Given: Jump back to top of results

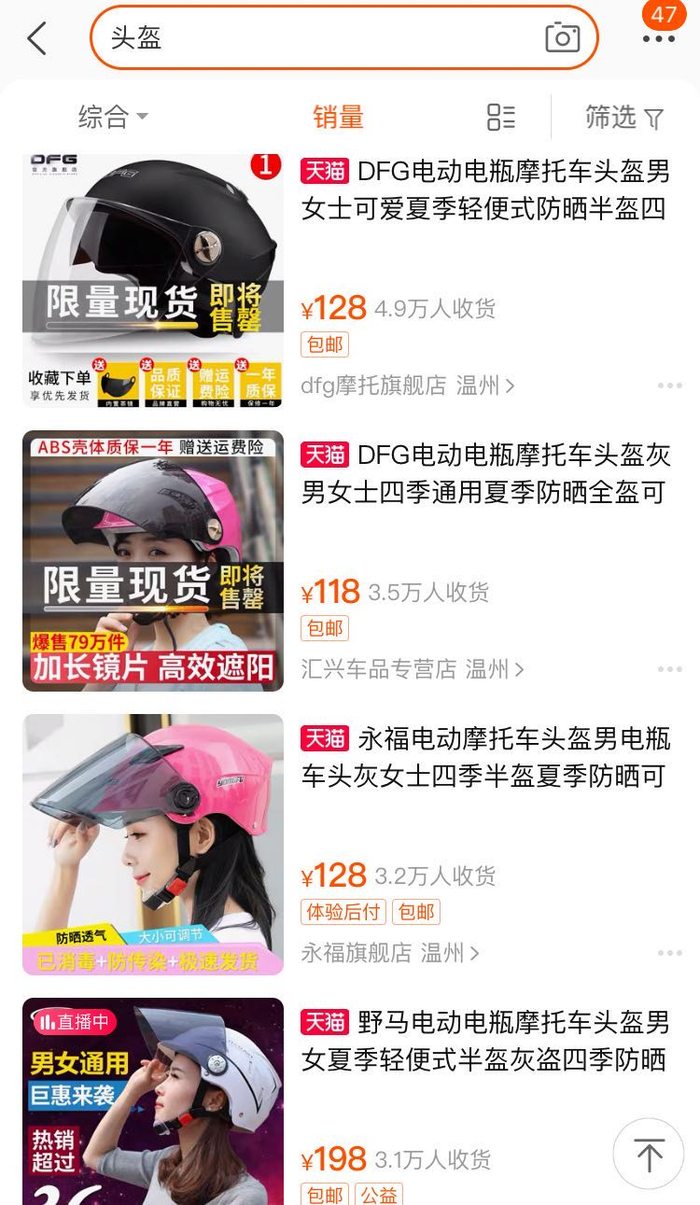Looking at the screenshot, I should (648, 1154).
